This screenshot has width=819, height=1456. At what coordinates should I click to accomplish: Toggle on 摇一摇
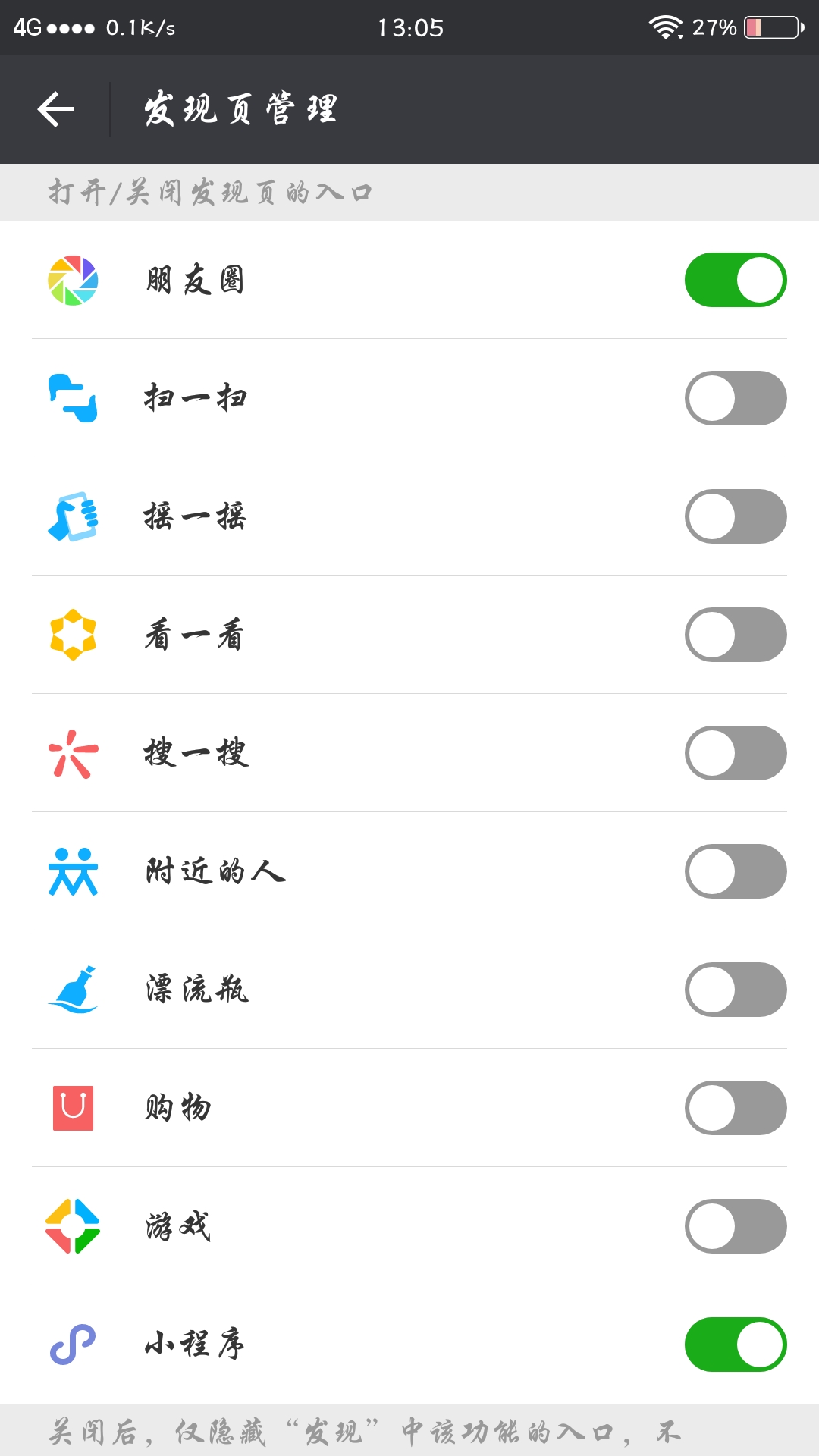click(x=735, y=516)
